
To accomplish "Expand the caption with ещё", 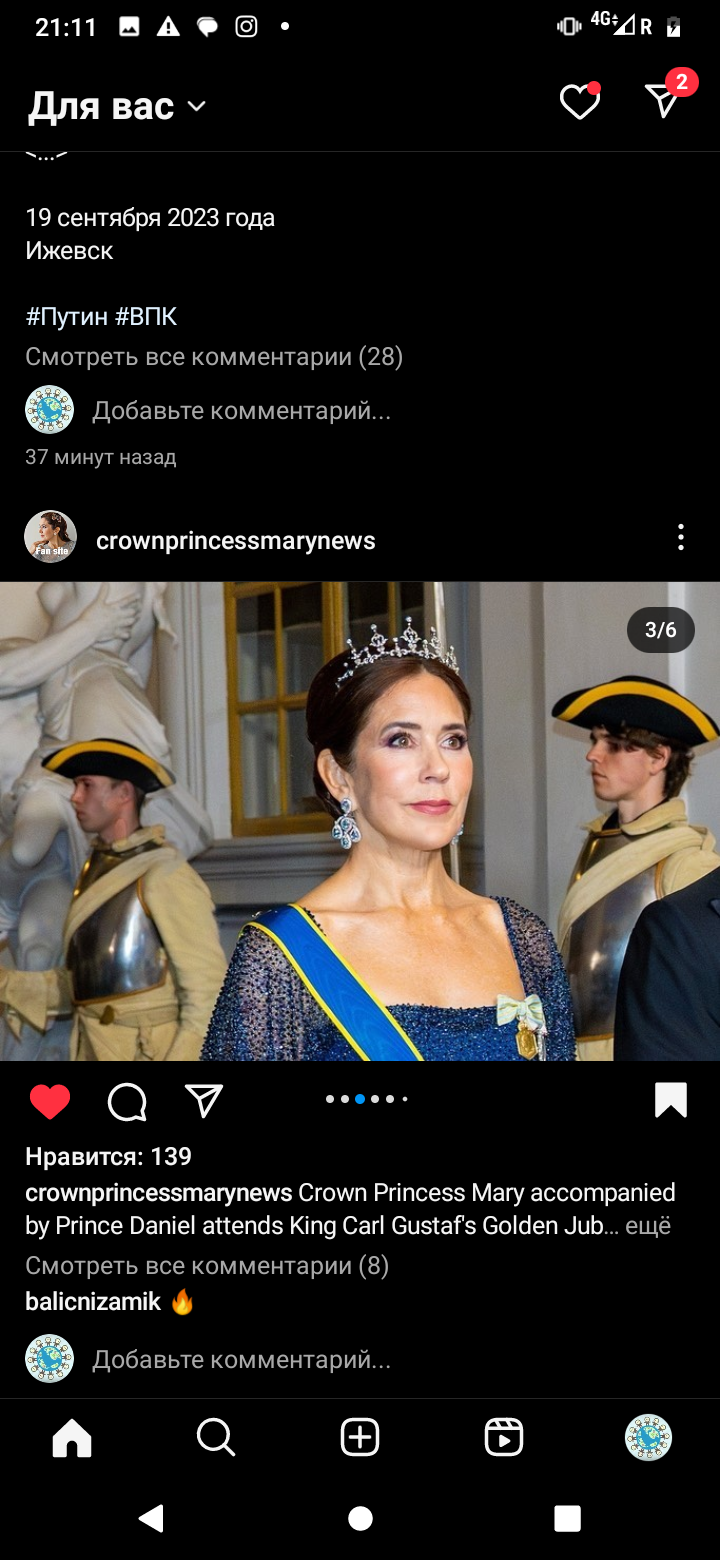I will pos(648,1226).
